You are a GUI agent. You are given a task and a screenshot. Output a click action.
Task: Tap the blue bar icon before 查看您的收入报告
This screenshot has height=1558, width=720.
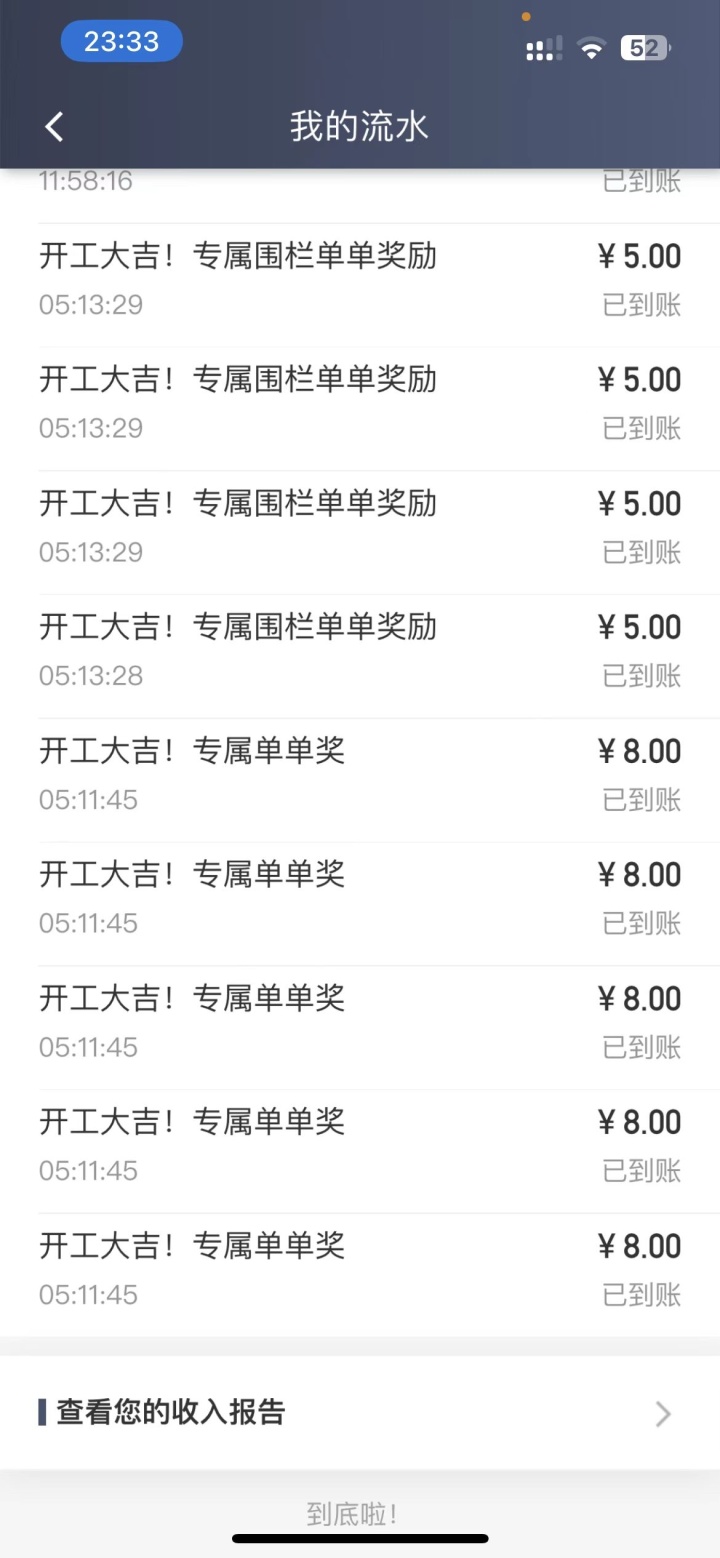[x=42, y=1414]
